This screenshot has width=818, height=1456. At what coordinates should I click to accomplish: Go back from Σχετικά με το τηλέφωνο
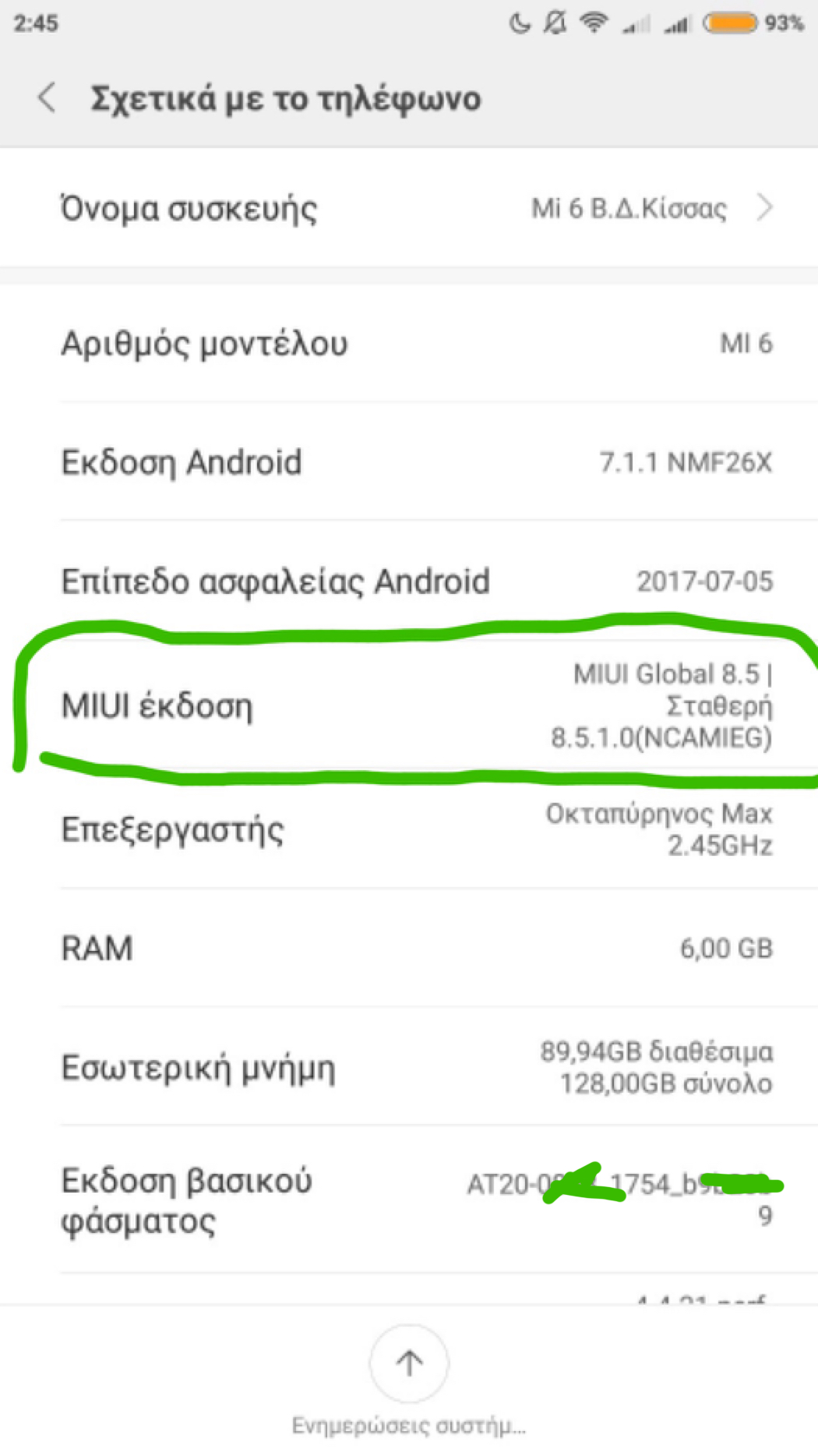[47, 98]
